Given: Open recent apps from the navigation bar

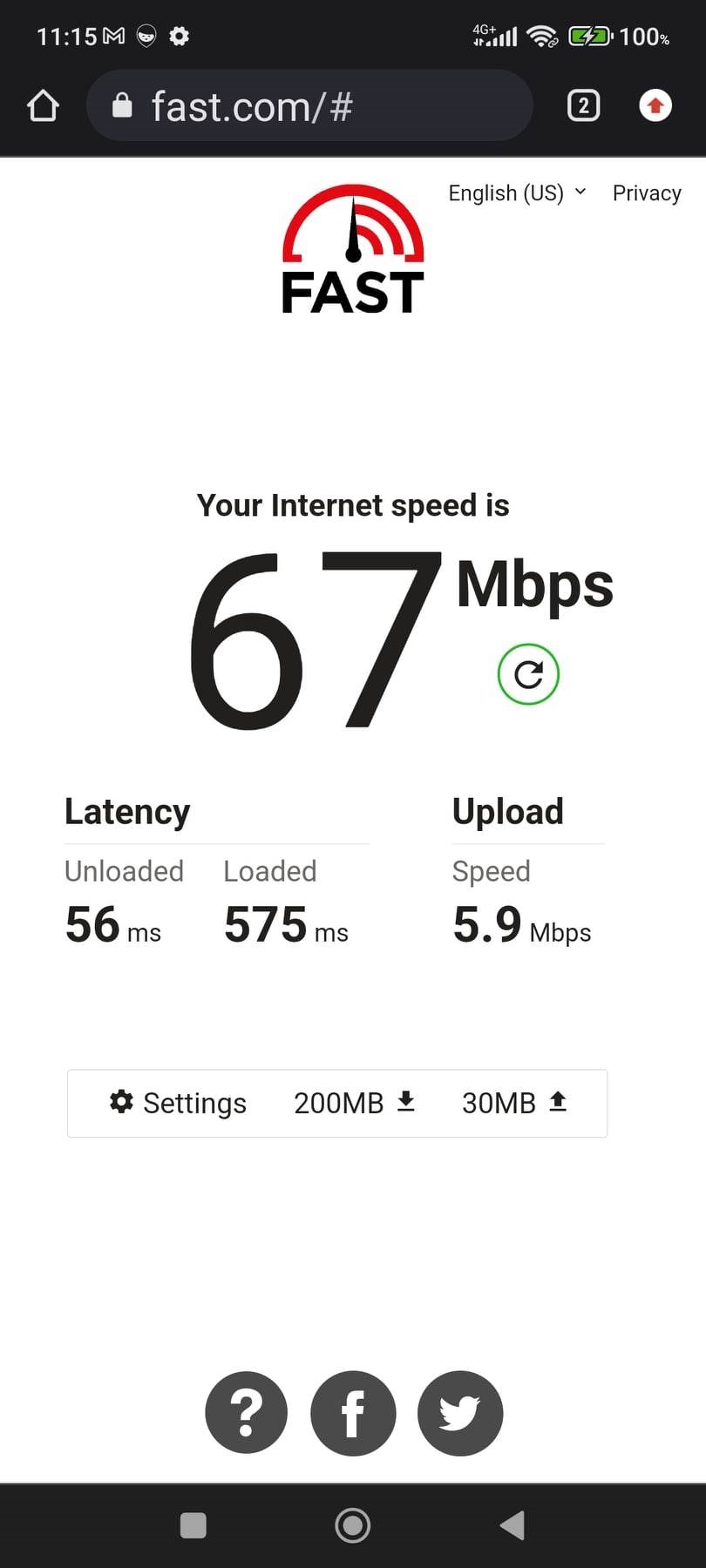Looking at the screenshot, I should [193, 1525].
